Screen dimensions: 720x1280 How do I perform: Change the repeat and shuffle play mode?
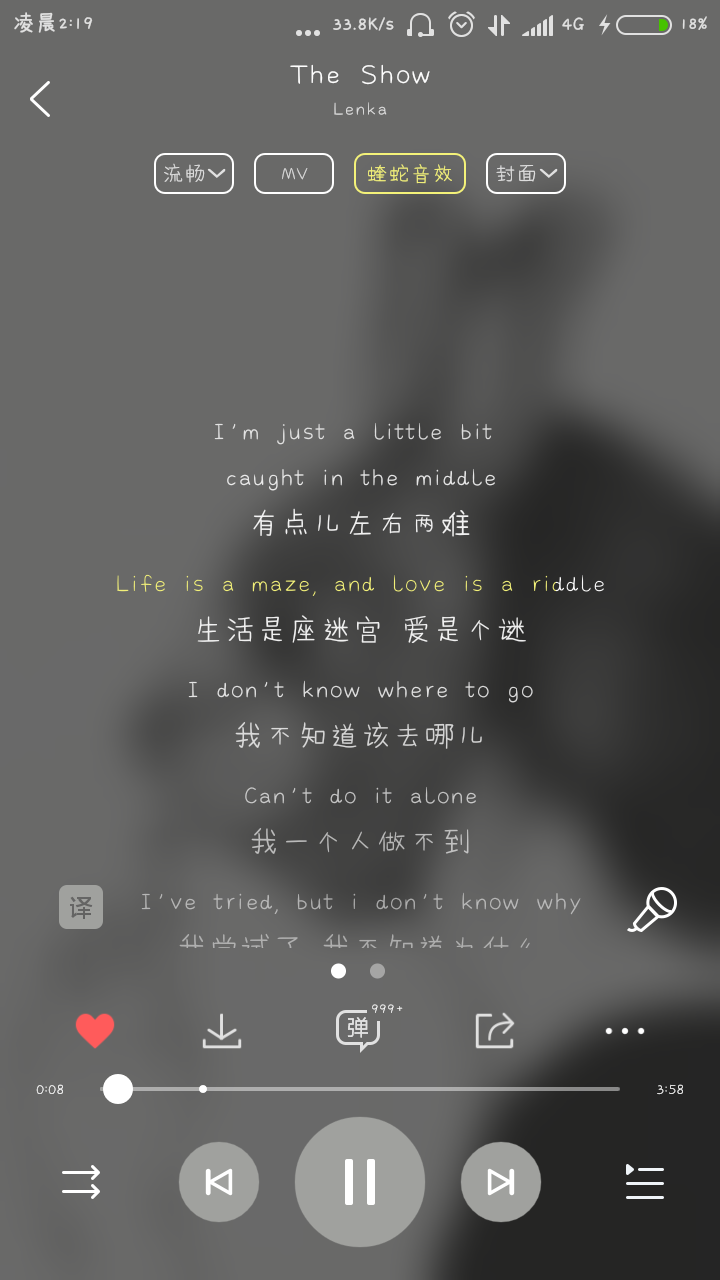81,1182
